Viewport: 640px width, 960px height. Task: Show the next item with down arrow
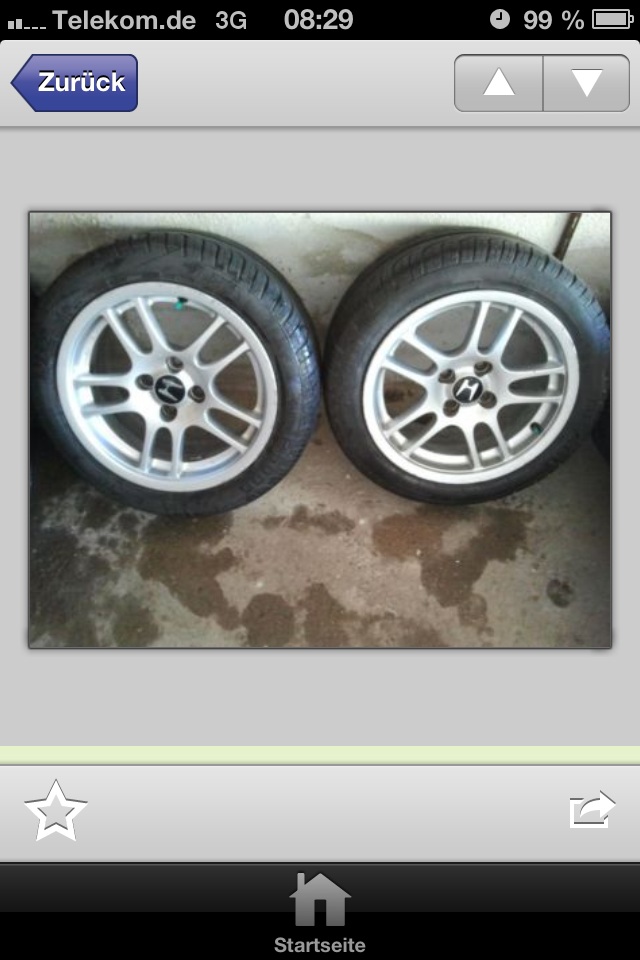[587, 83]
